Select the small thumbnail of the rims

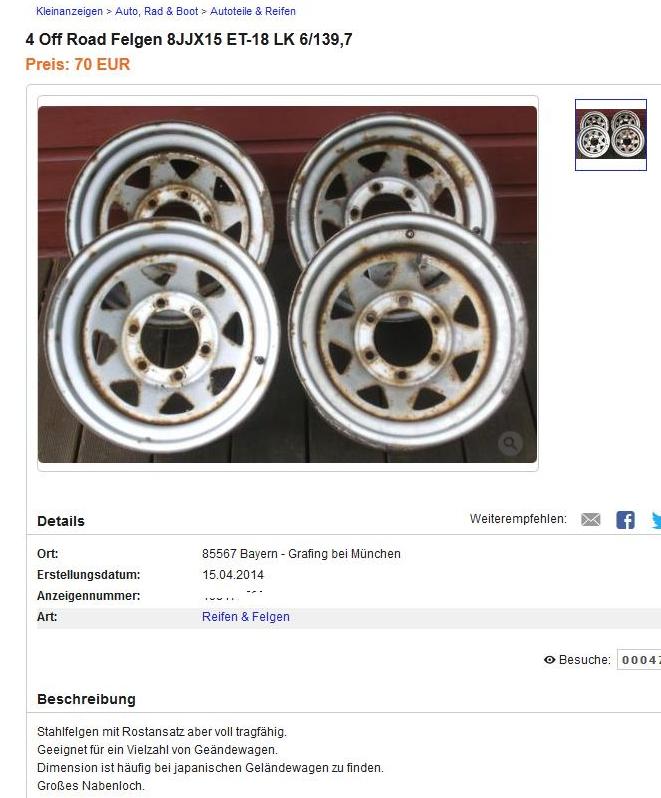click(x=610, y=135)
